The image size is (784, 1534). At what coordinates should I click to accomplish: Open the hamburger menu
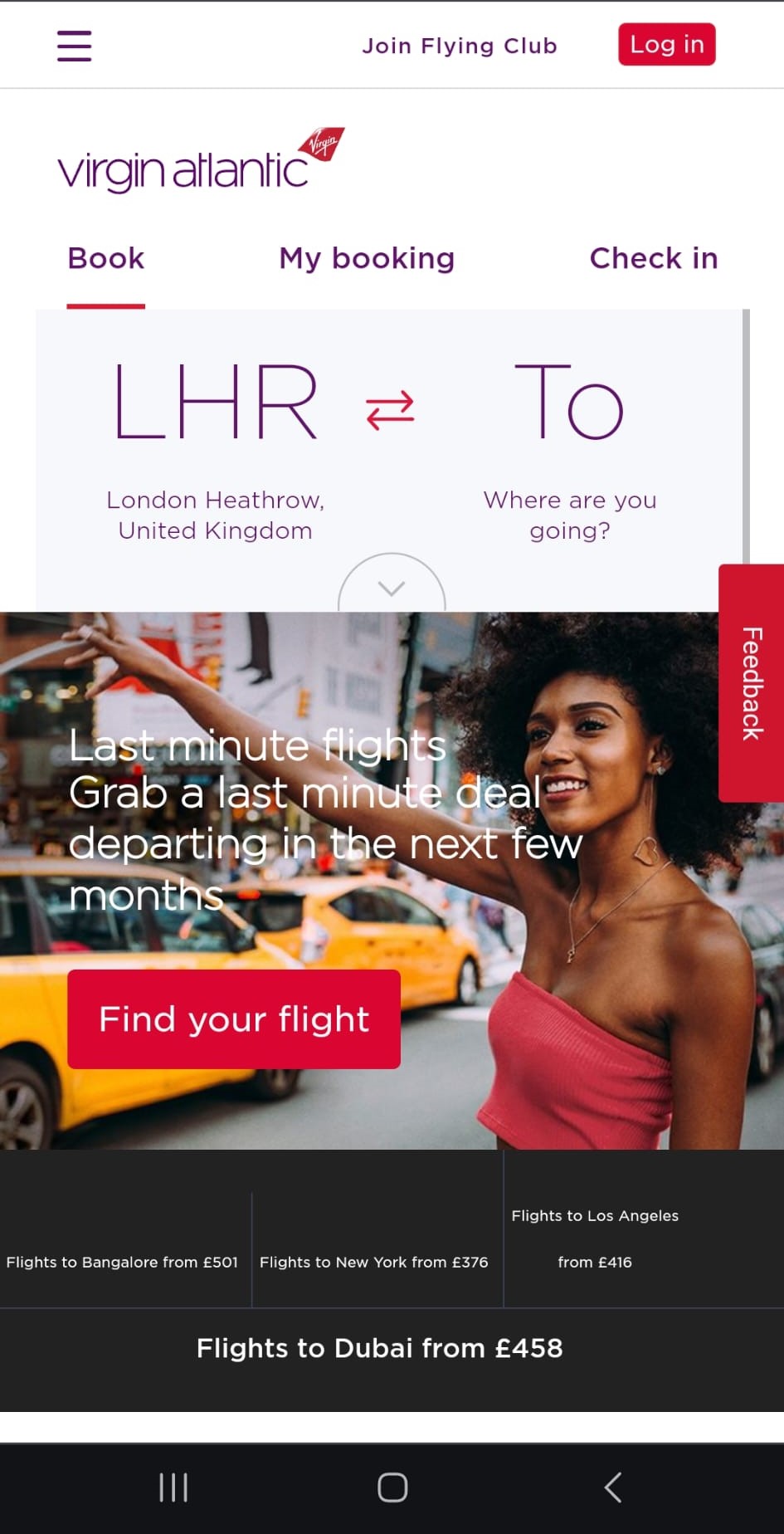pyautogui.click(x=74, y=46)
